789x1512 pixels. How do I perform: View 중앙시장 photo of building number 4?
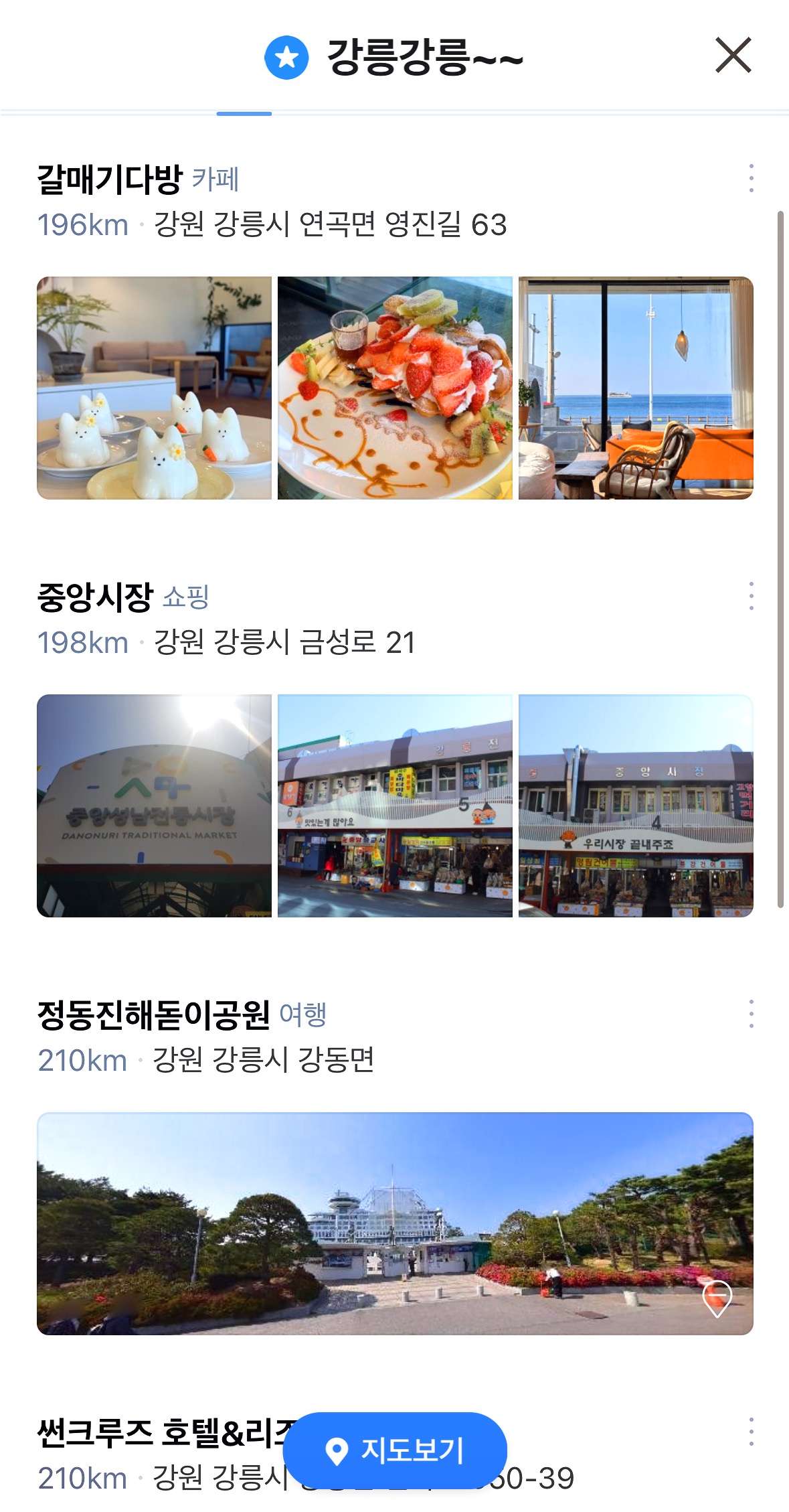pyautogui.click(x=636, y=806)
